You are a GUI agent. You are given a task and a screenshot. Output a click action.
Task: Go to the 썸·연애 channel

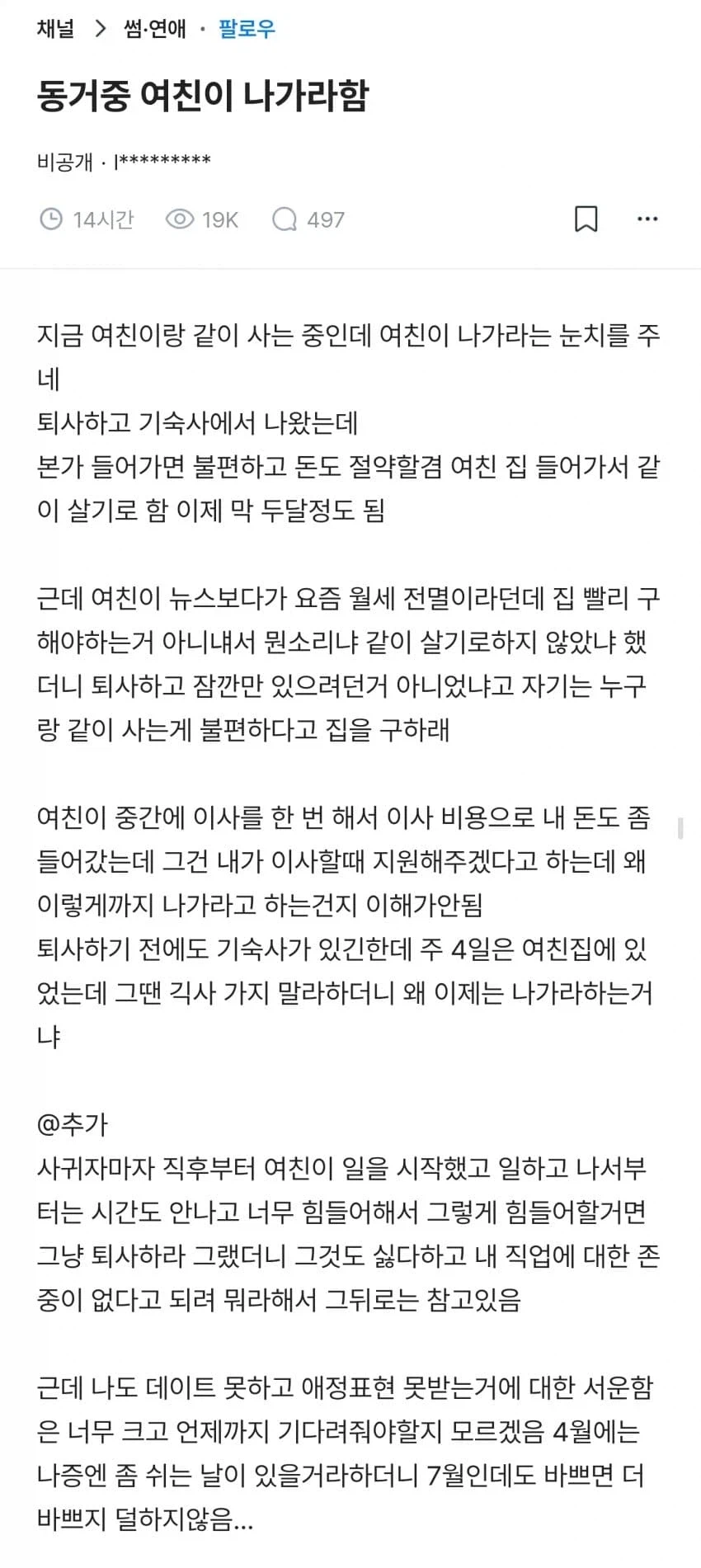click(x=155, y=30)
